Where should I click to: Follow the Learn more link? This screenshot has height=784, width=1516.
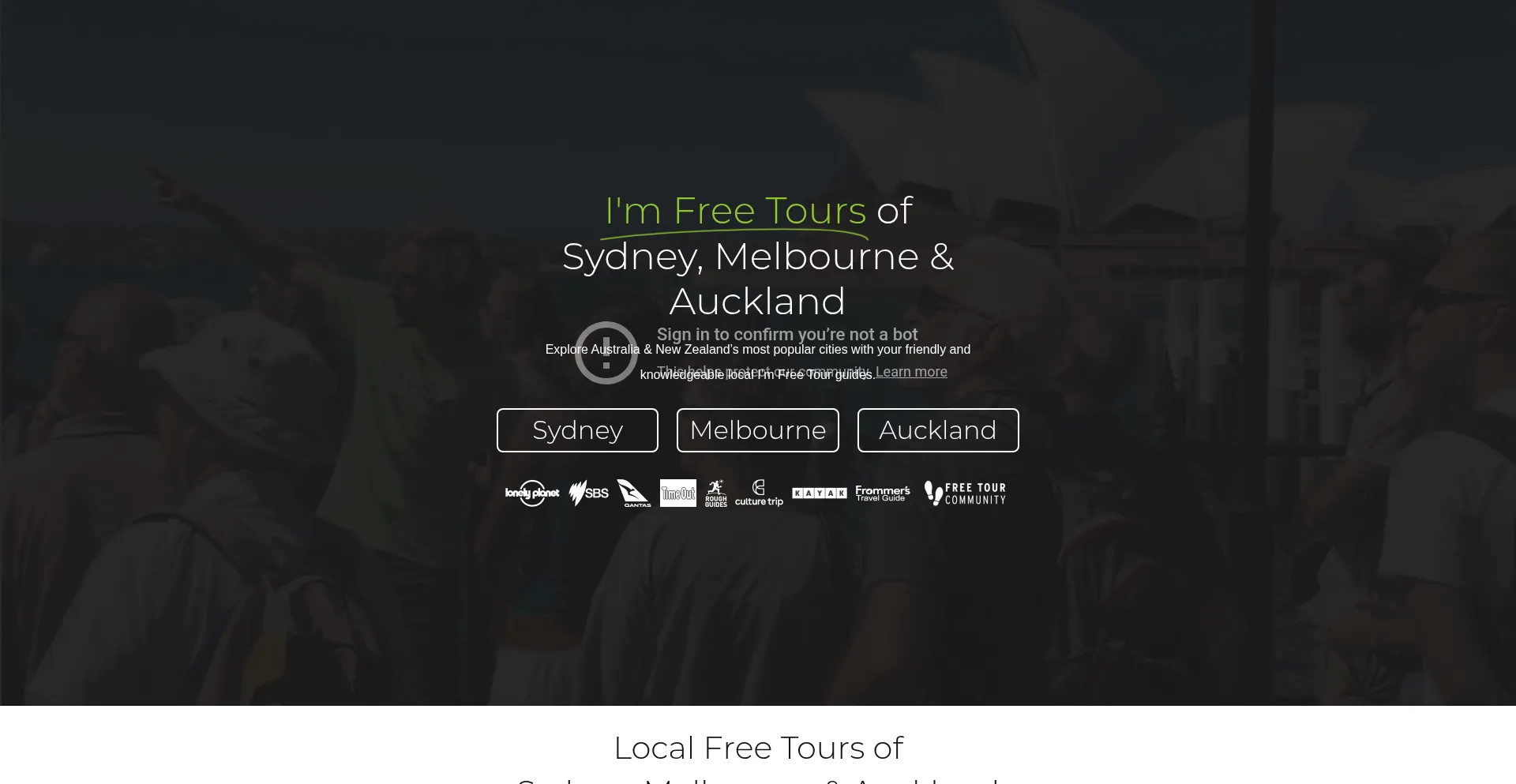click(911, 372)
